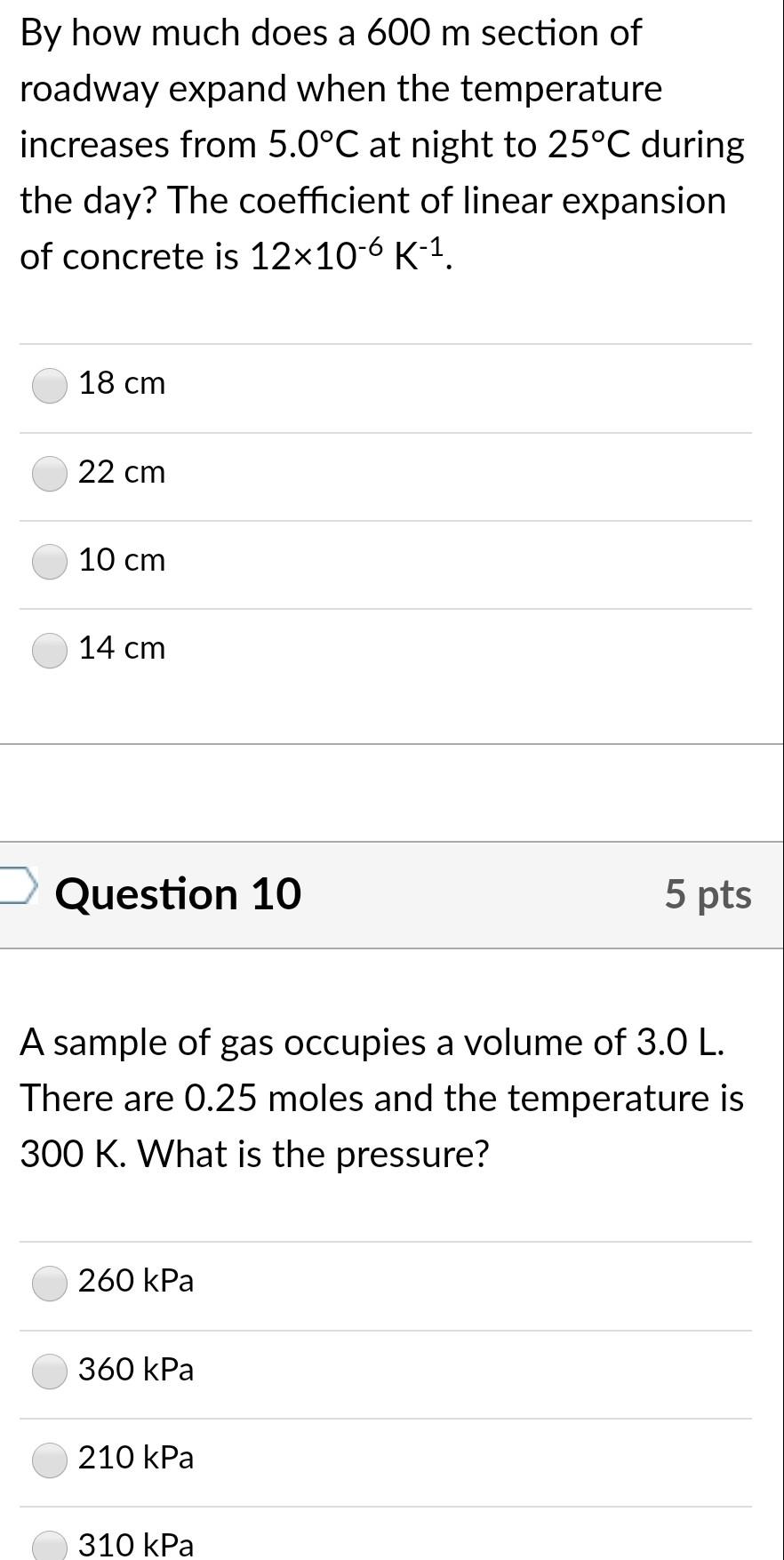Click the 5 pts label for Question 10
Image resolution: width=784 pixels, height=1560 pixels.
click(708, 895)
